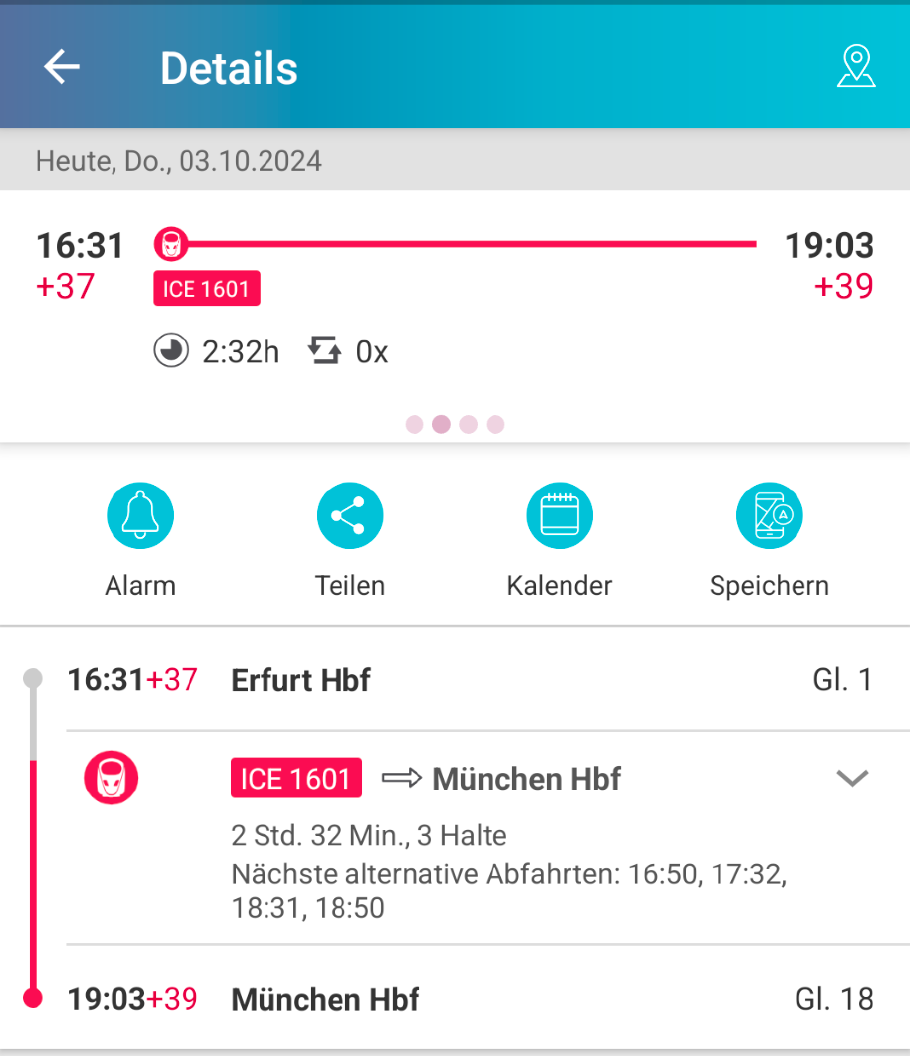Screen dimensions: 910x1056
Task: Tap the Alarm bell icon
Action: pos(140,515)
